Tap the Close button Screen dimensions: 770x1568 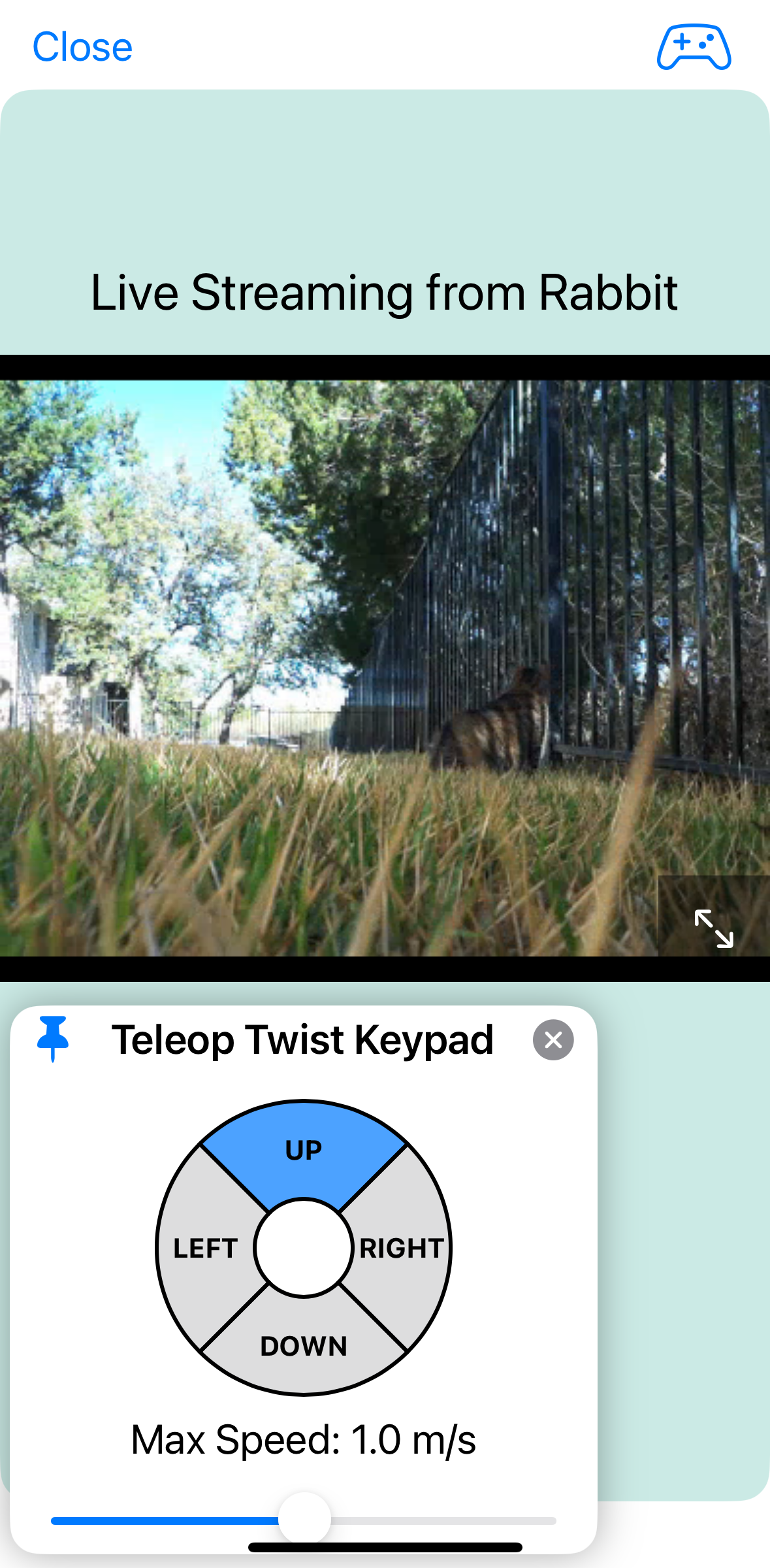click(82, 47)
